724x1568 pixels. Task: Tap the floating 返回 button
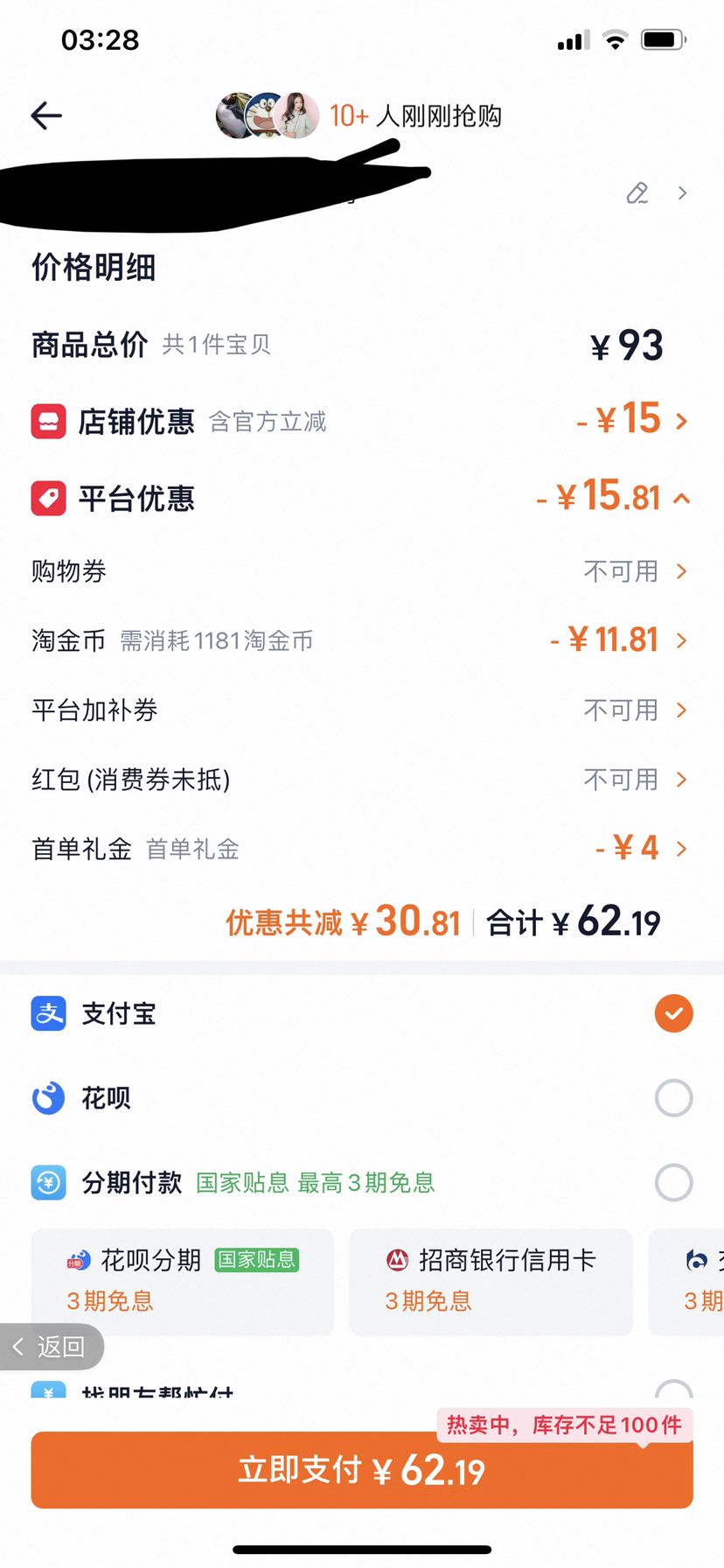click(x=51, y=1347)
